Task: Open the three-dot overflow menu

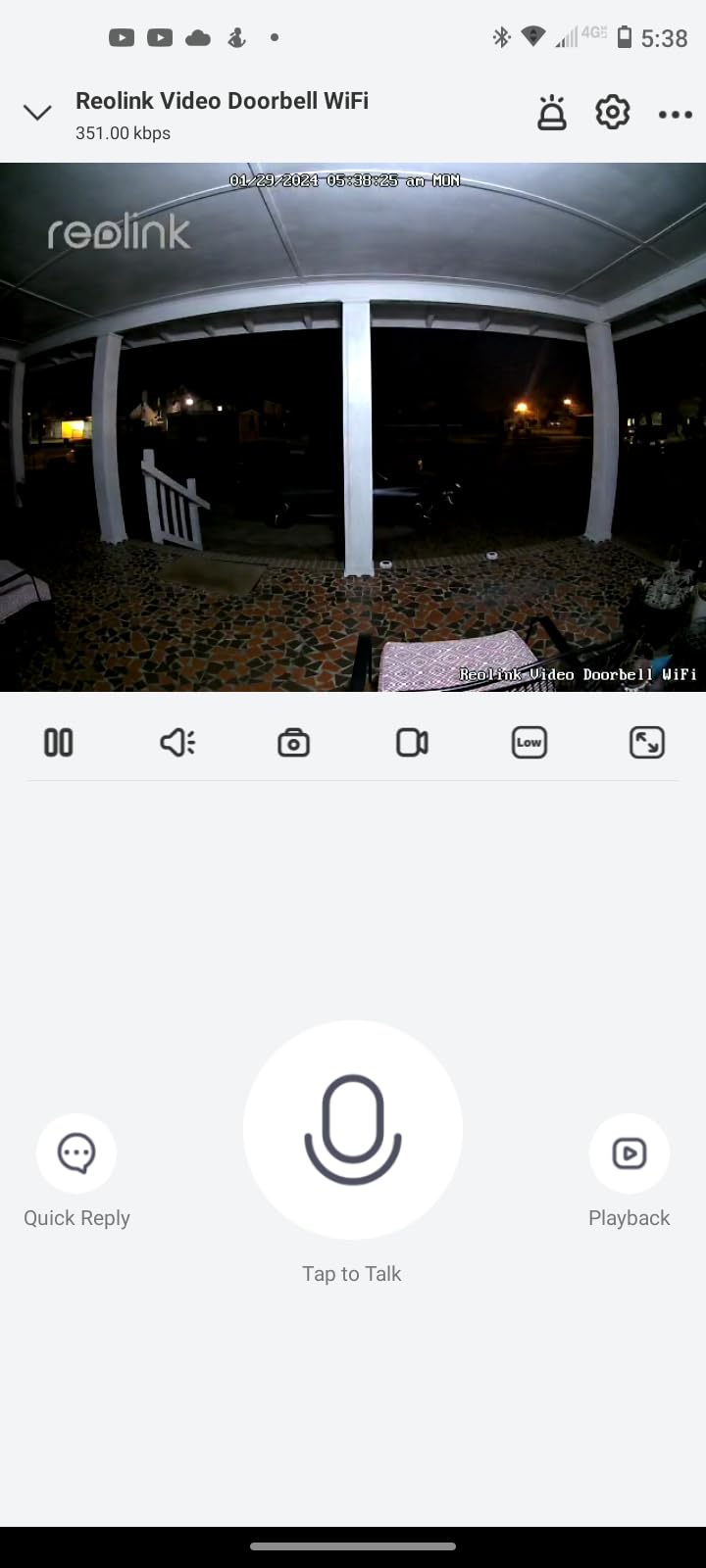Action: coord(675,115)
